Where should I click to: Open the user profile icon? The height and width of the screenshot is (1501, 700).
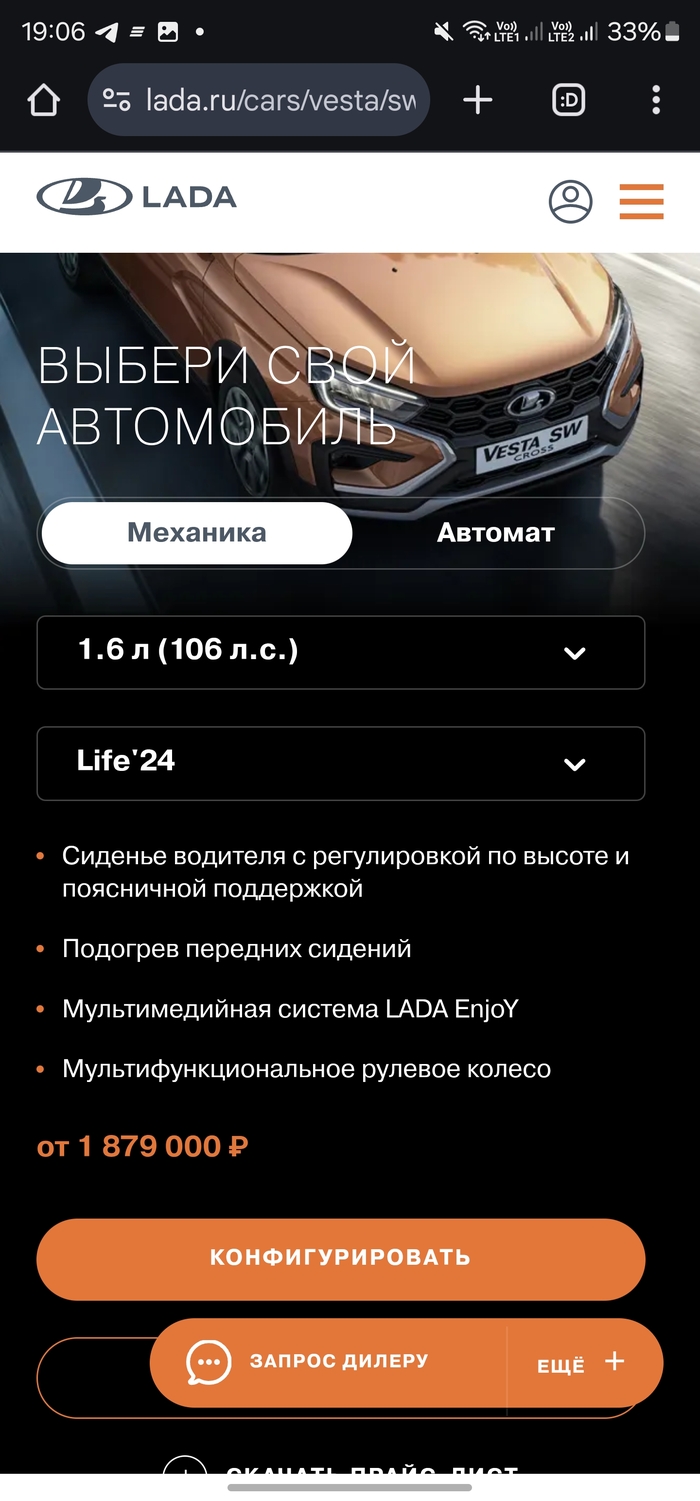click(571, 202)
